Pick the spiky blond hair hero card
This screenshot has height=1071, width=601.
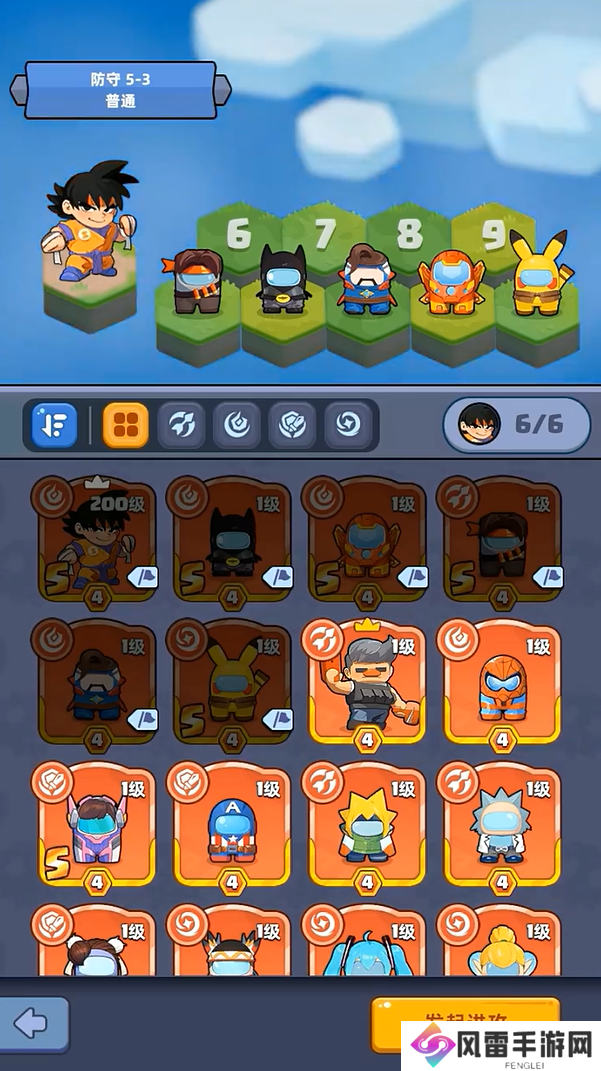366,827
